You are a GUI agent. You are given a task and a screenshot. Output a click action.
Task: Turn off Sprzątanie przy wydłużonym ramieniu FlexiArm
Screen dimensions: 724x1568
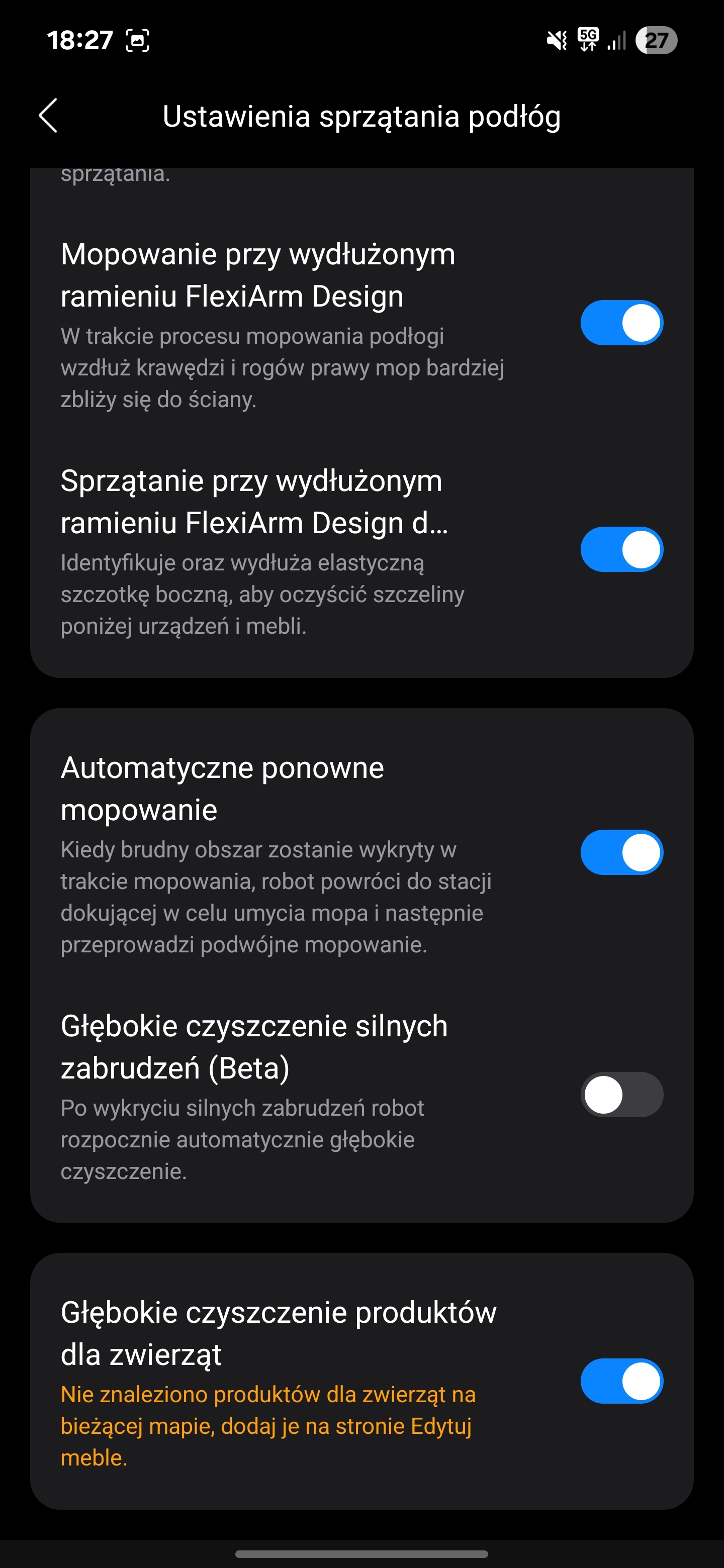click(622, 550)
